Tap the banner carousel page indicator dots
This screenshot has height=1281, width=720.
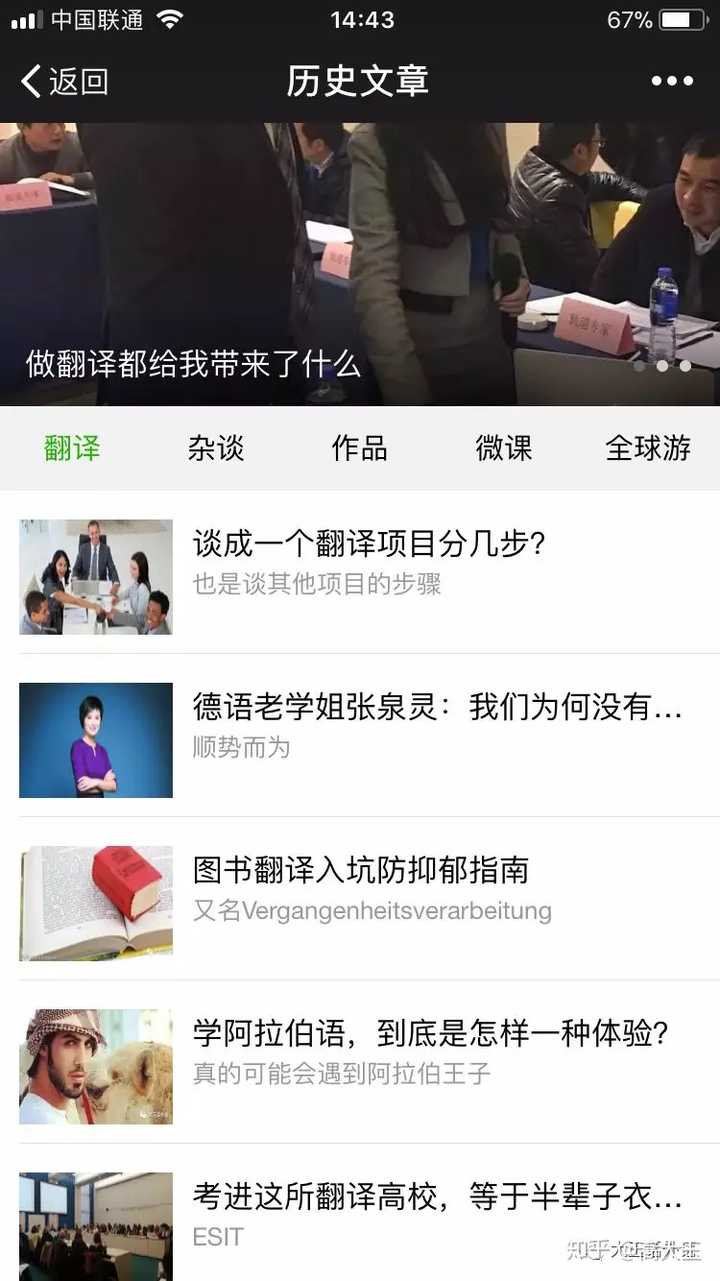662,366
